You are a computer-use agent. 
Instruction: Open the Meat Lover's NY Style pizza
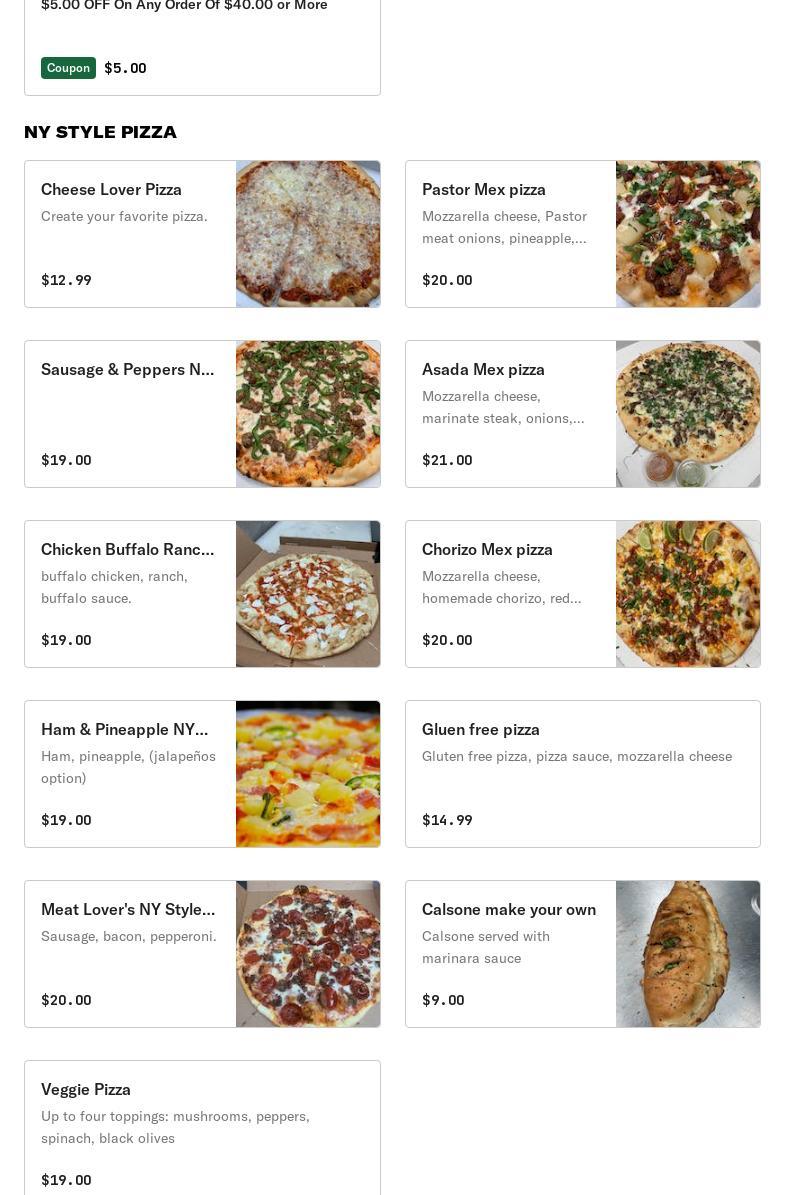click(202, 954)
